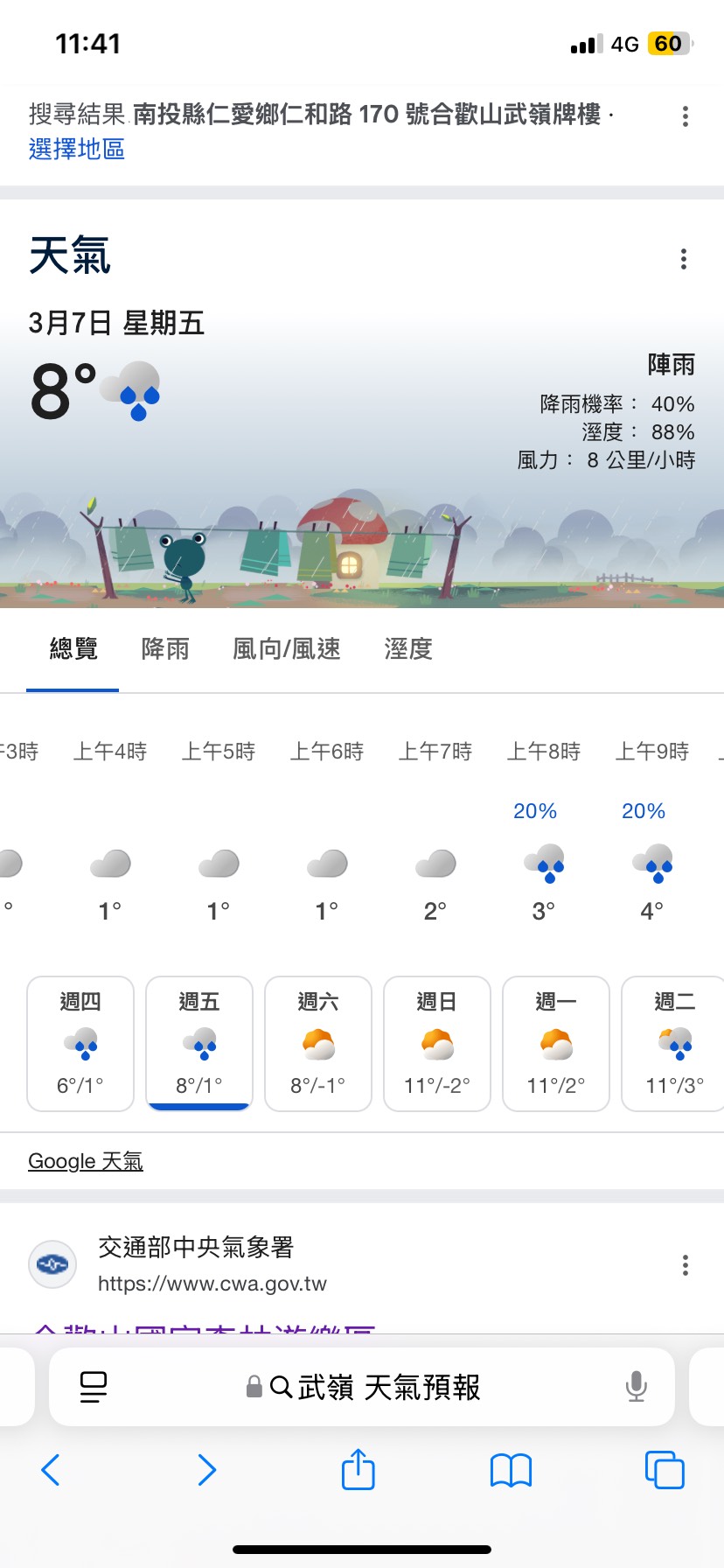Tap the 選擇地區 link
Image resolution: width=724 pixels, height=1568 pixels.
[x=77, y=150]
